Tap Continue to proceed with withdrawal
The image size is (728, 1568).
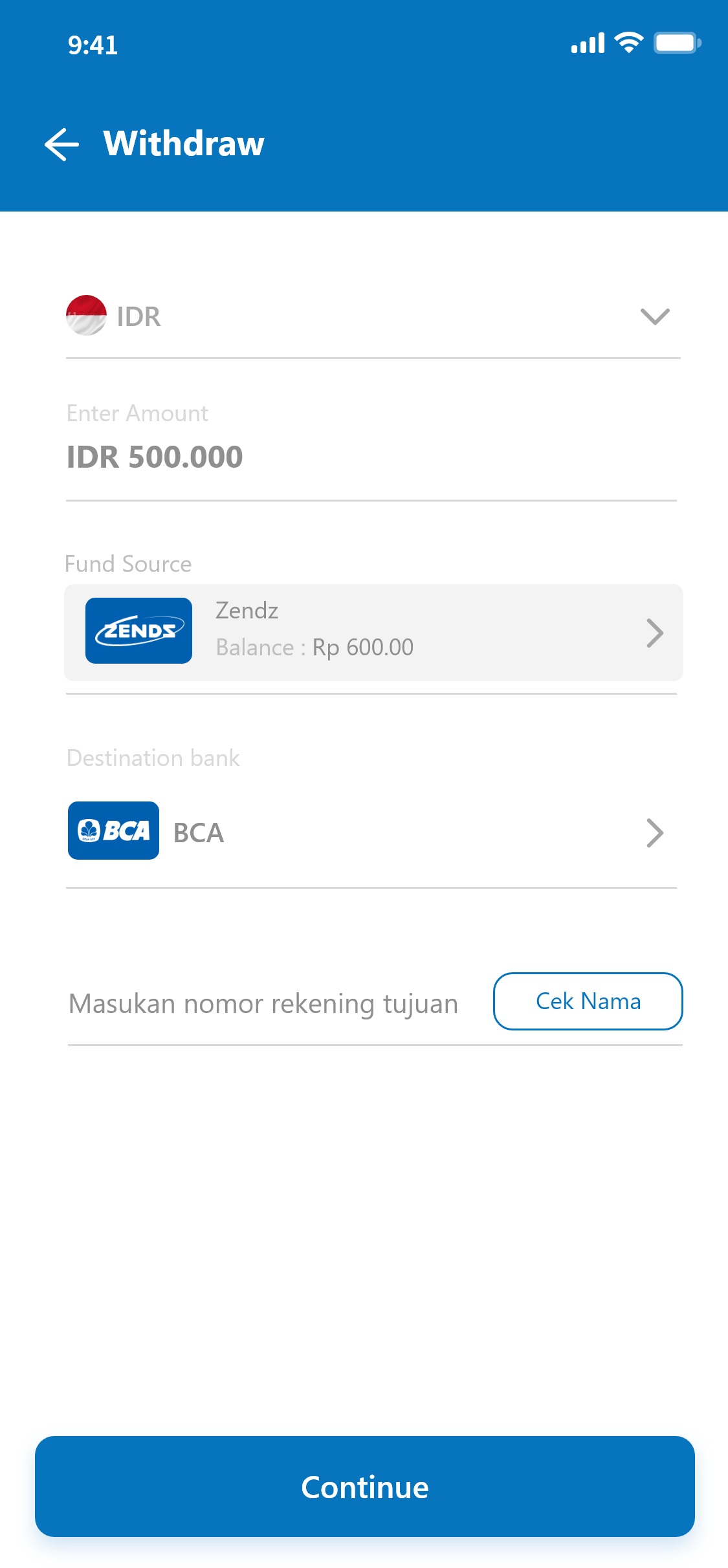(x=365, y=1486)
